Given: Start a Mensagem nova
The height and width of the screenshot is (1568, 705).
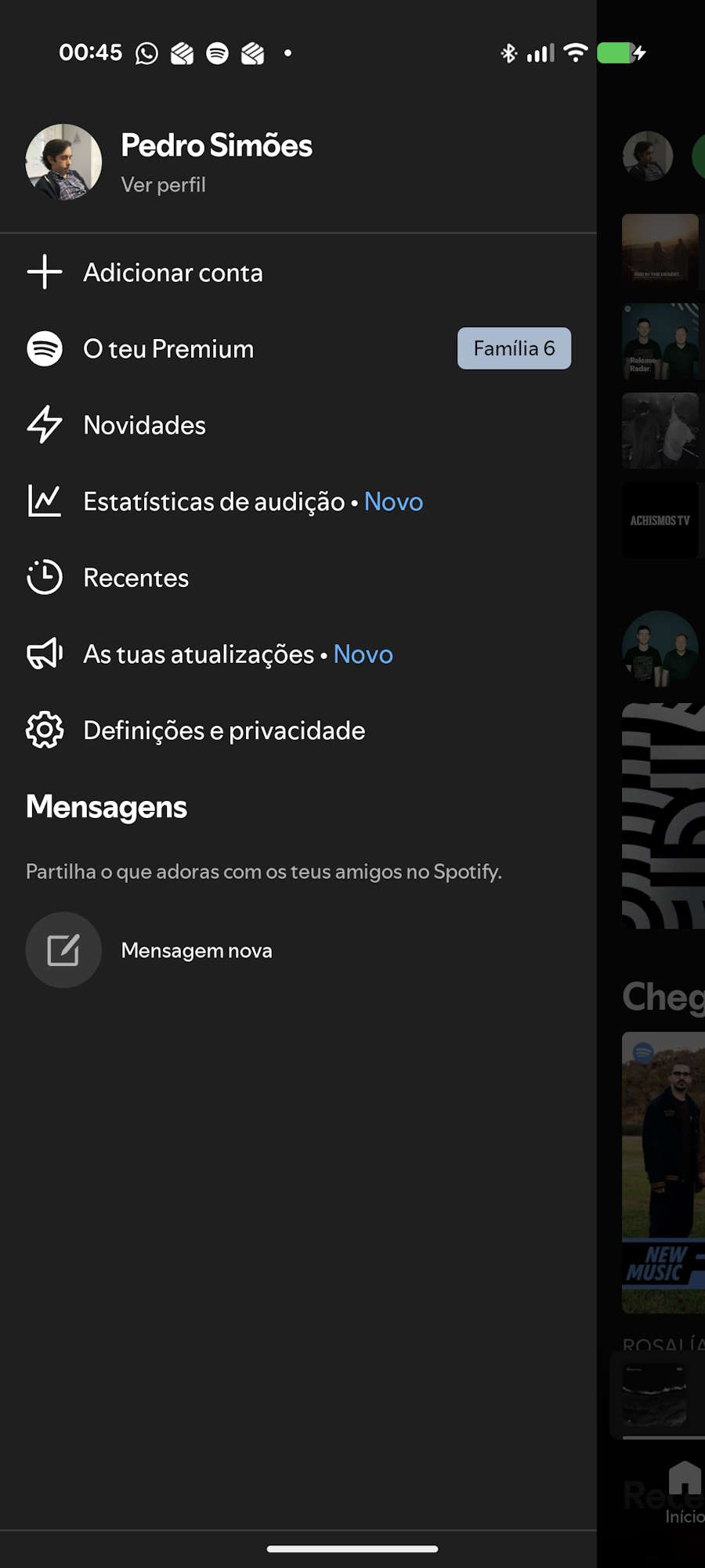Looking at the screenshot, I should [196, 950].
